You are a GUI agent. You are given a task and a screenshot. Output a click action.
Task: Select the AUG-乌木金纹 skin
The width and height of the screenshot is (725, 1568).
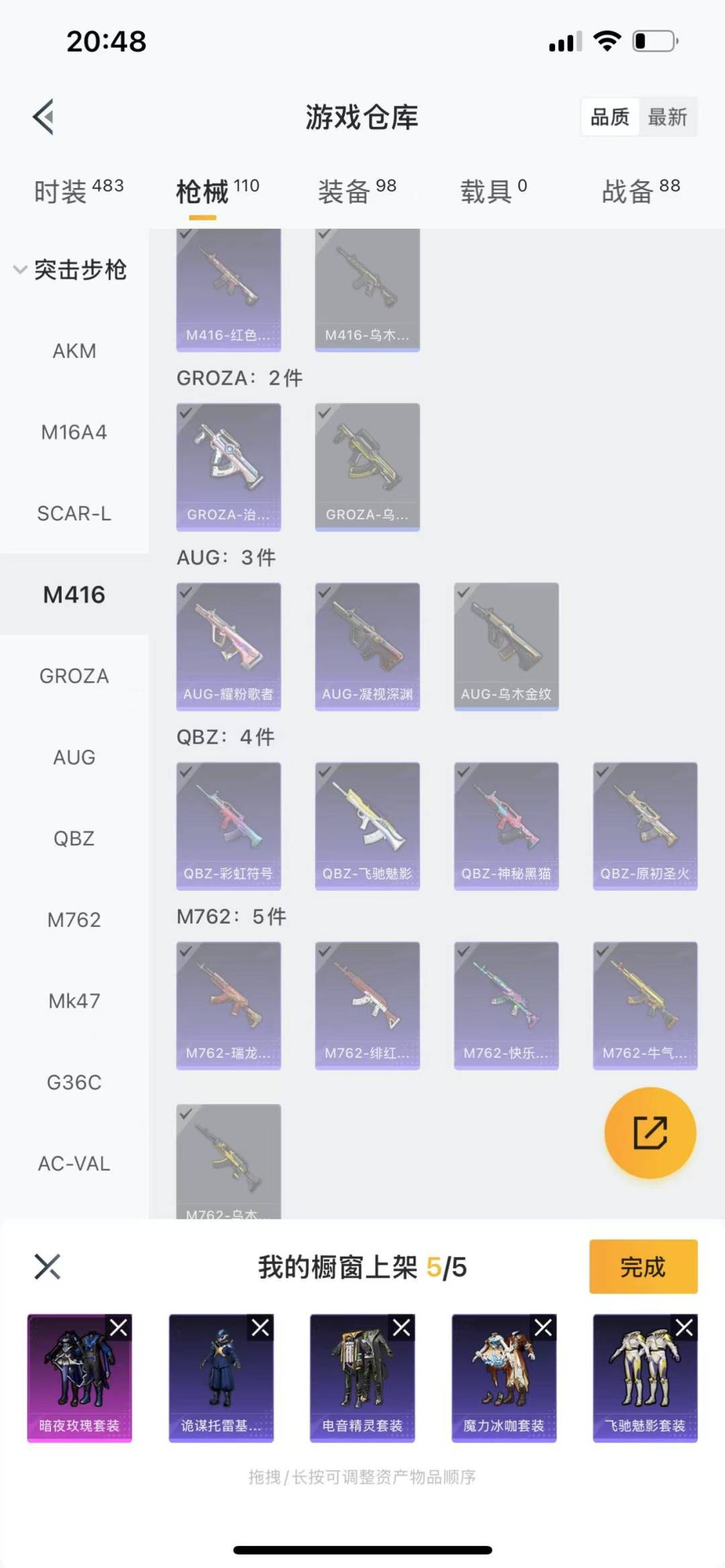[506, 646]
